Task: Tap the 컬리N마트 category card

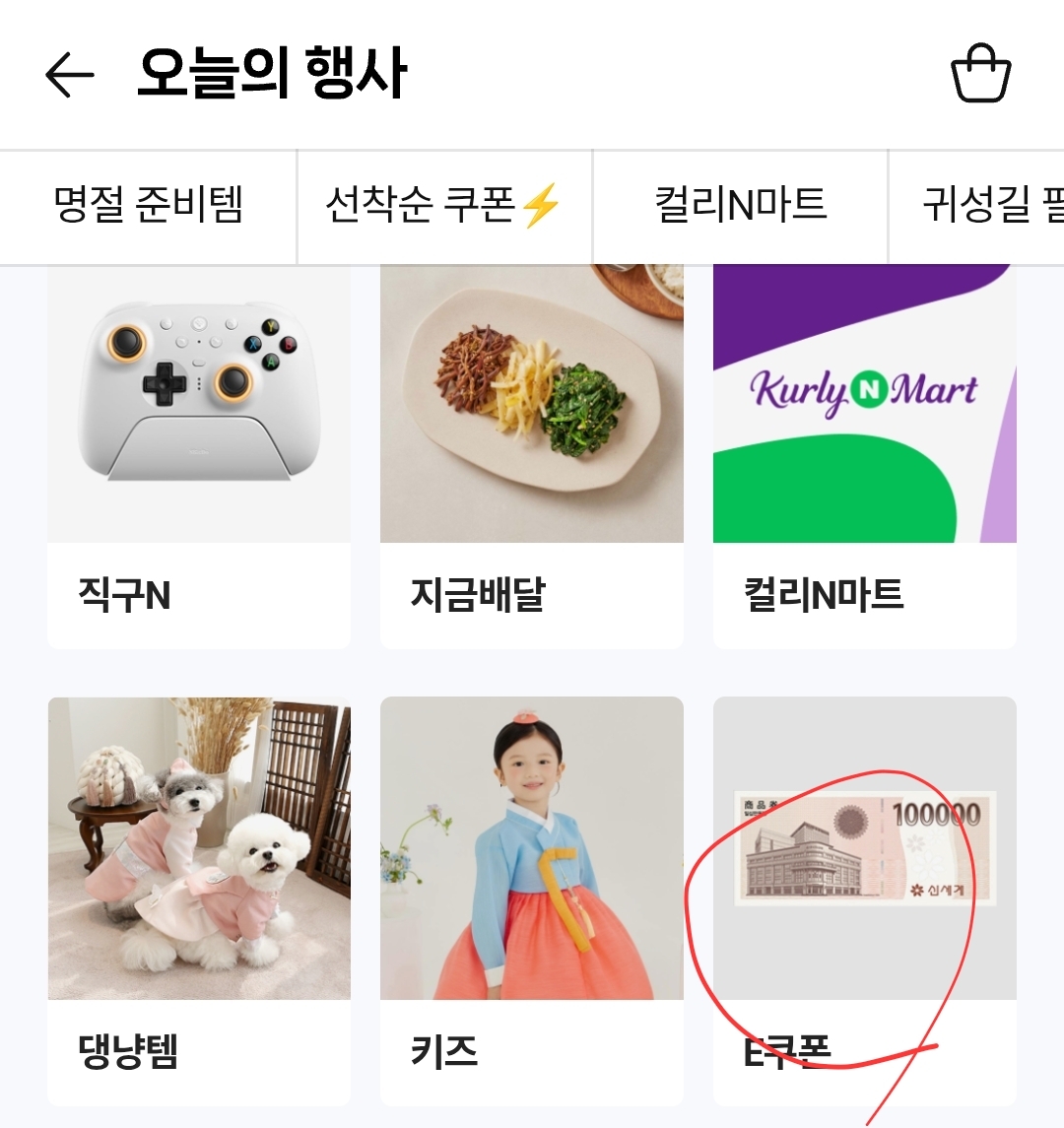Action: [x=864, y=453]
